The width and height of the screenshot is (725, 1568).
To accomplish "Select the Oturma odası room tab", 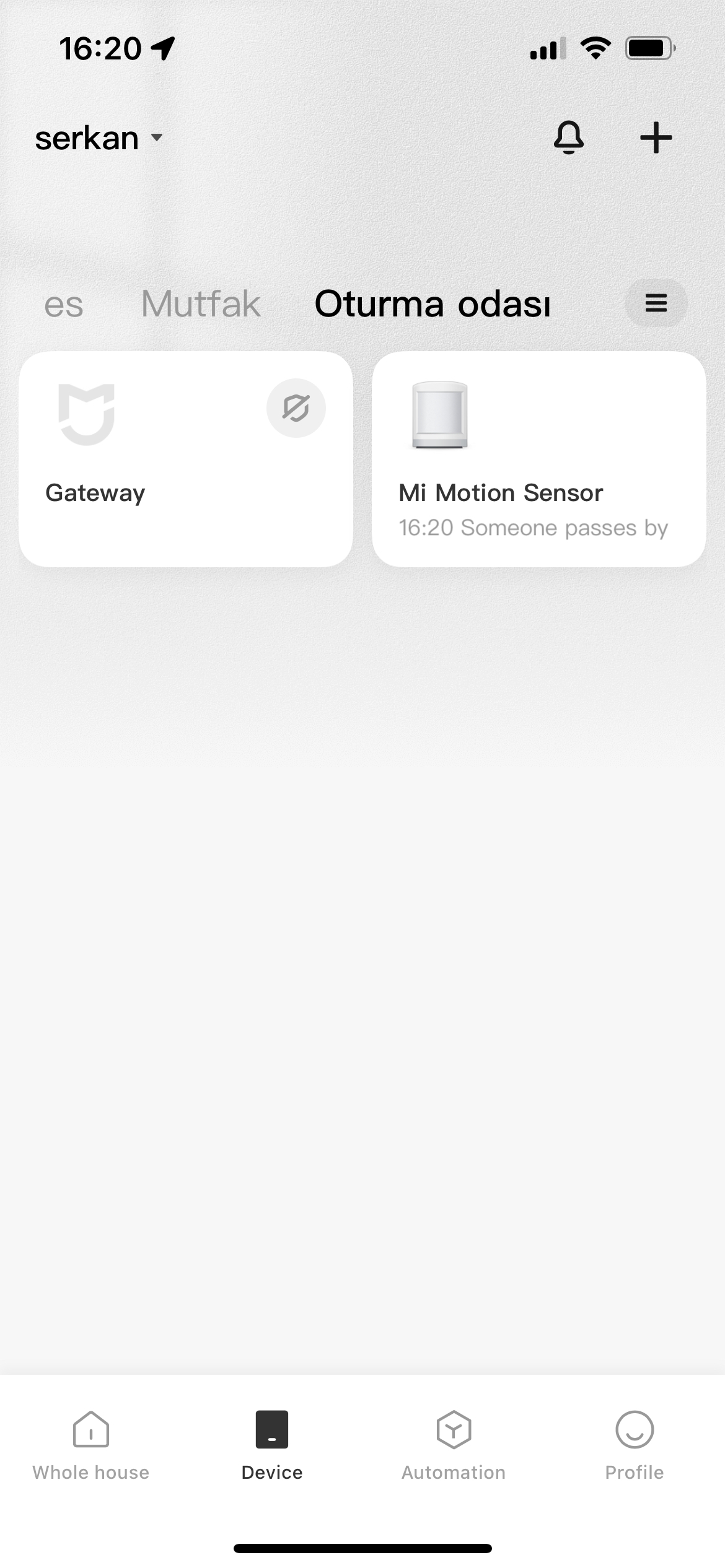I will [x=433, y=304].
